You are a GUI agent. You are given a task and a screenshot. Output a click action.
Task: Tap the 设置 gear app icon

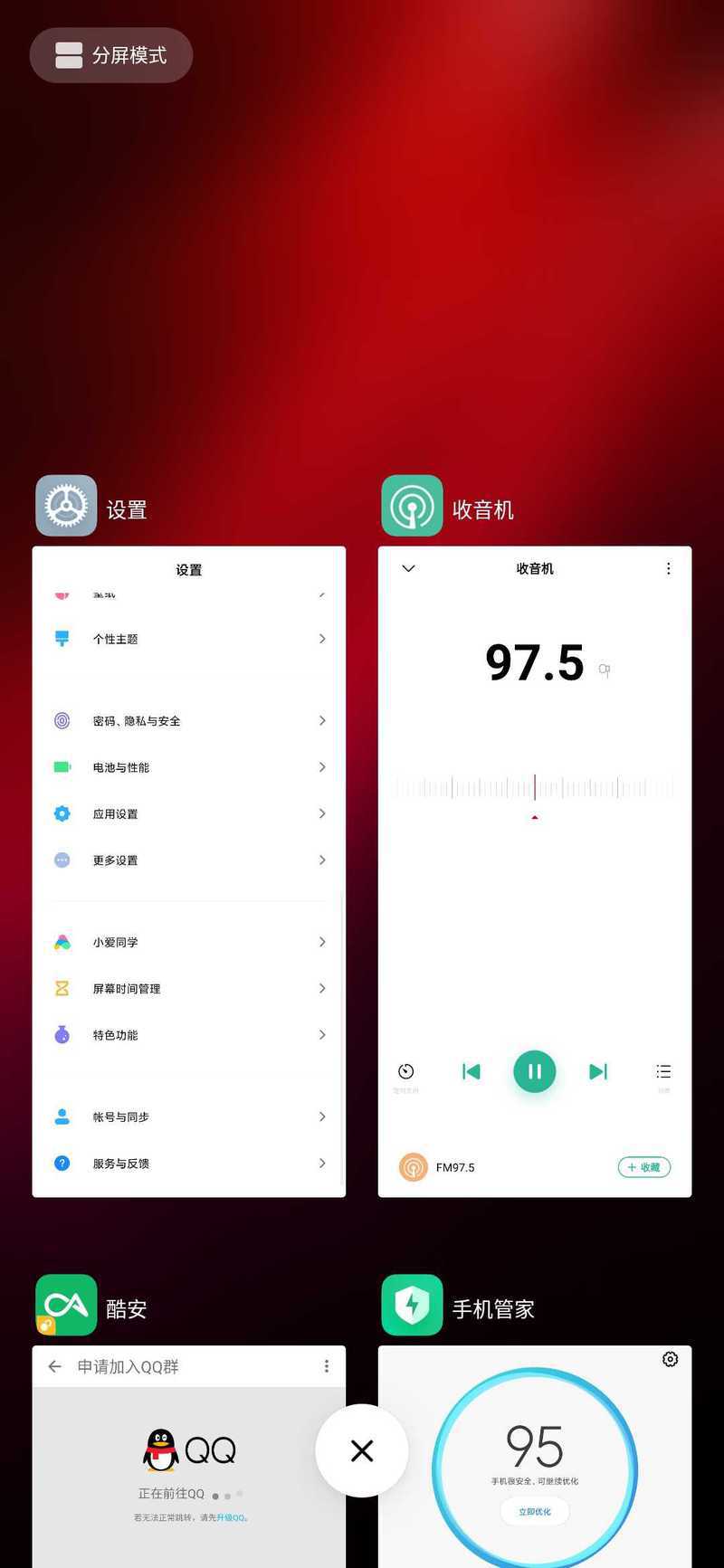point(66,506)
